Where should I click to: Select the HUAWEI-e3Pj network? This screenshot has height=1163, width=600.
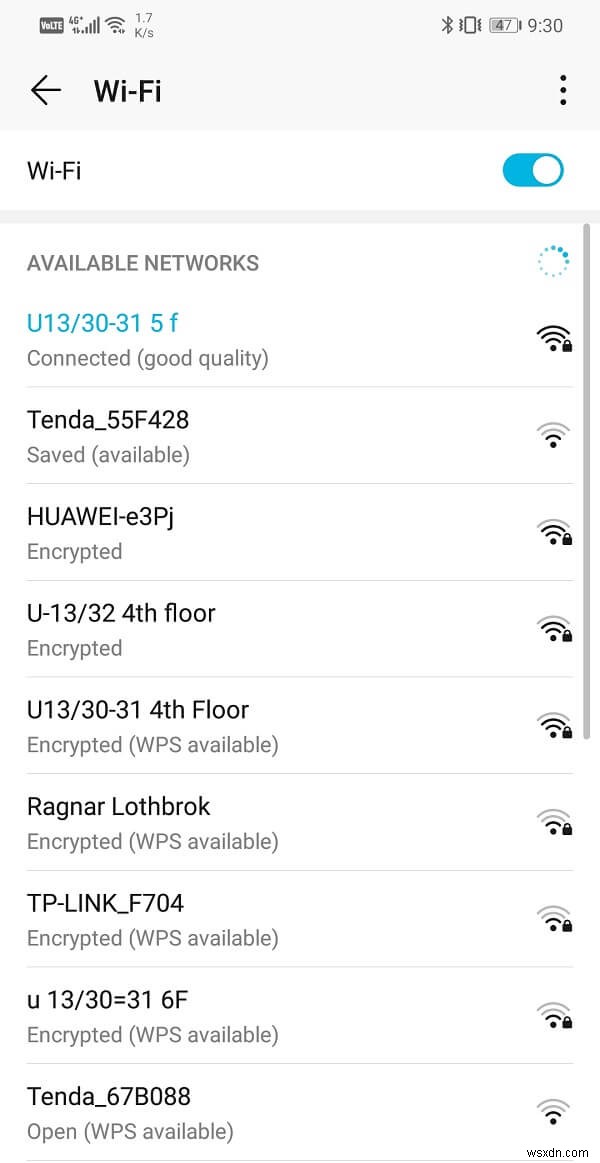290,533
